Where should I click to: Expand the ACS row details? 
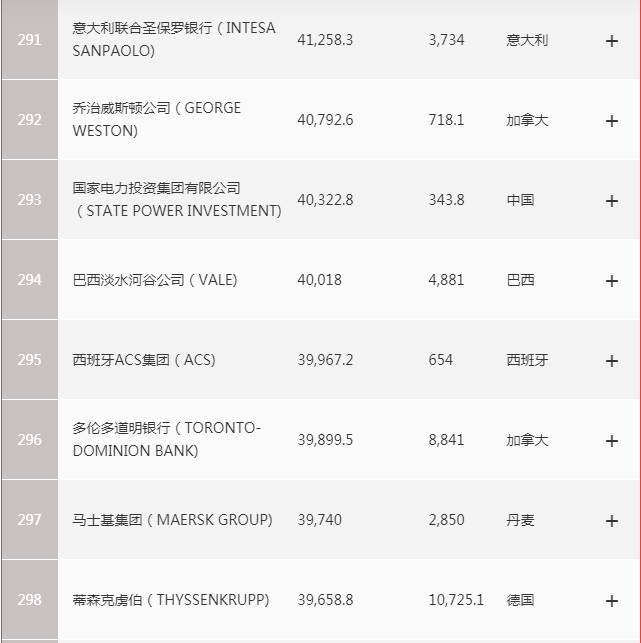click(x=612, y=361)
